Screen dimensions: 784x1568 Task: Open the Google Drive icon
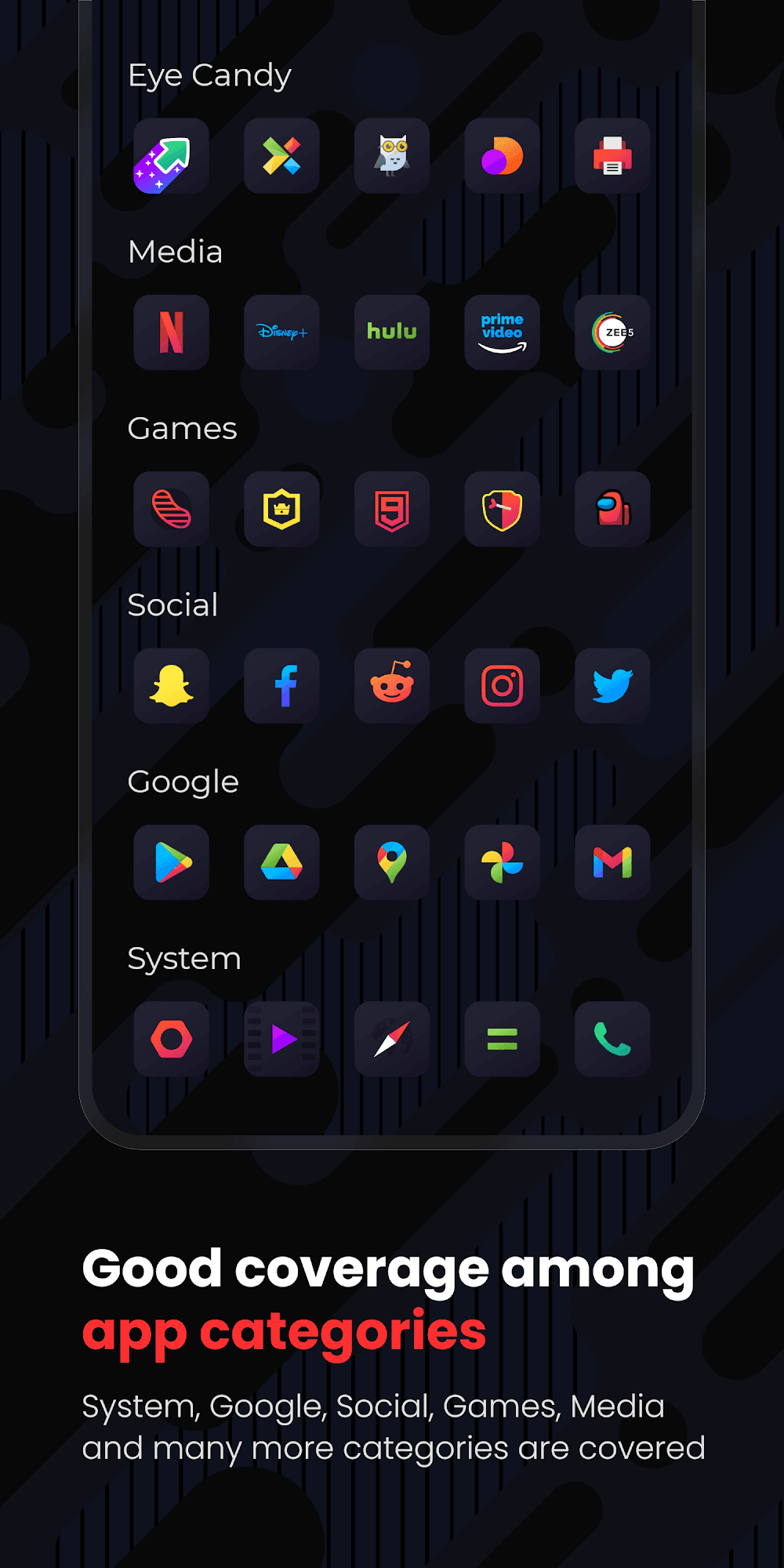281,863
